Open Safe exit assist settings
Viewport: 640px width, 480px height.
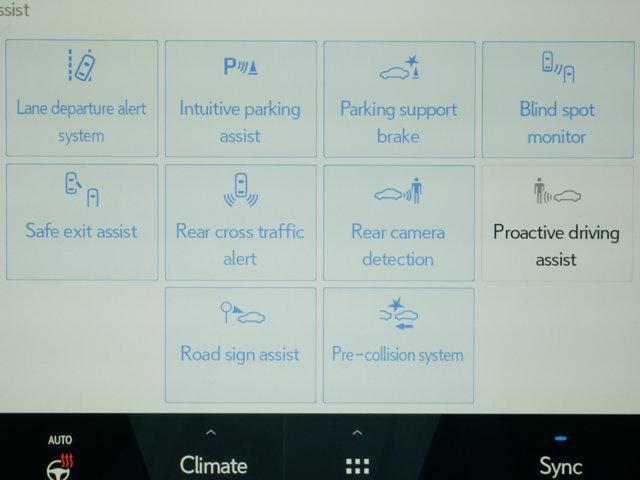[x=81, y=222]
